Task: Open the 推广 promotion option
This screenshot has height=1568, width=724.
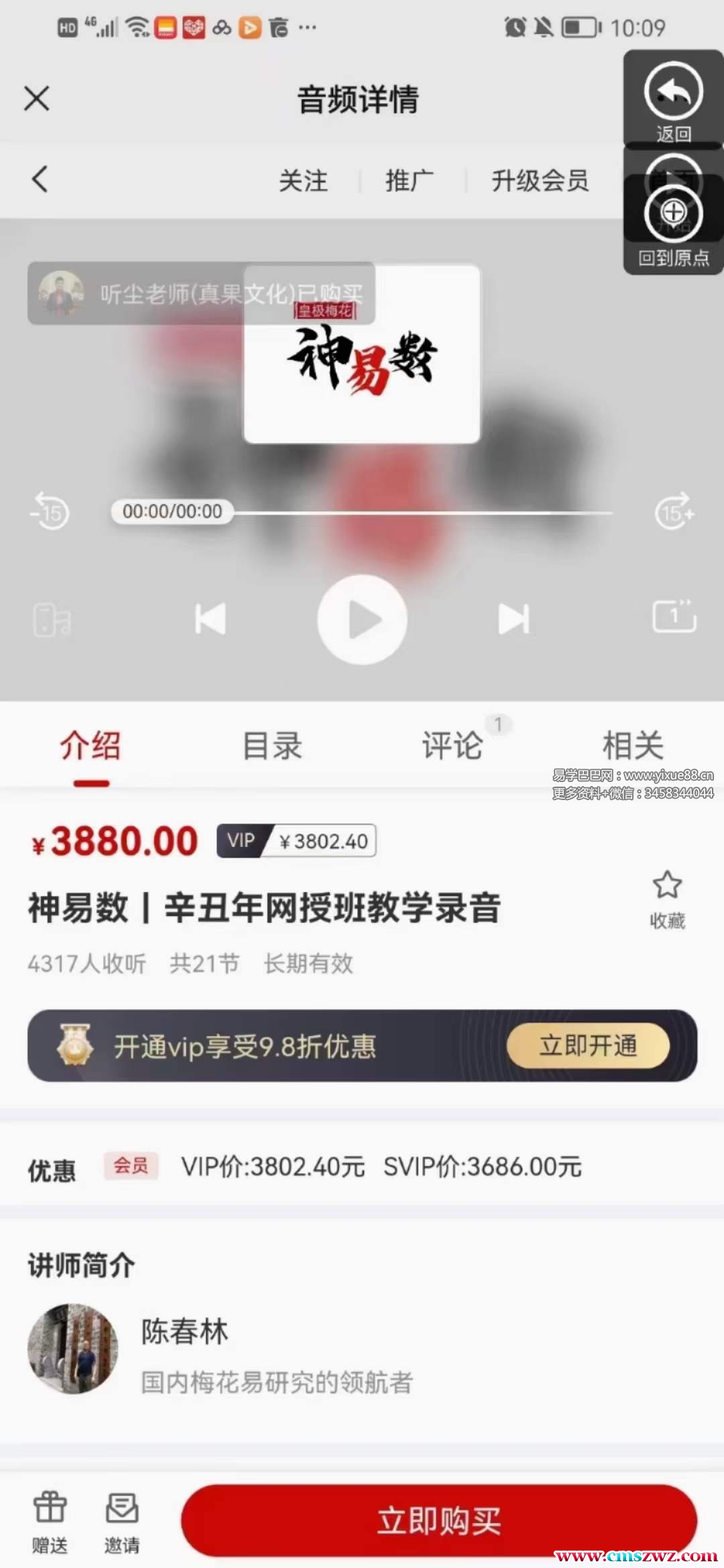Action: [x=409, y=181]
